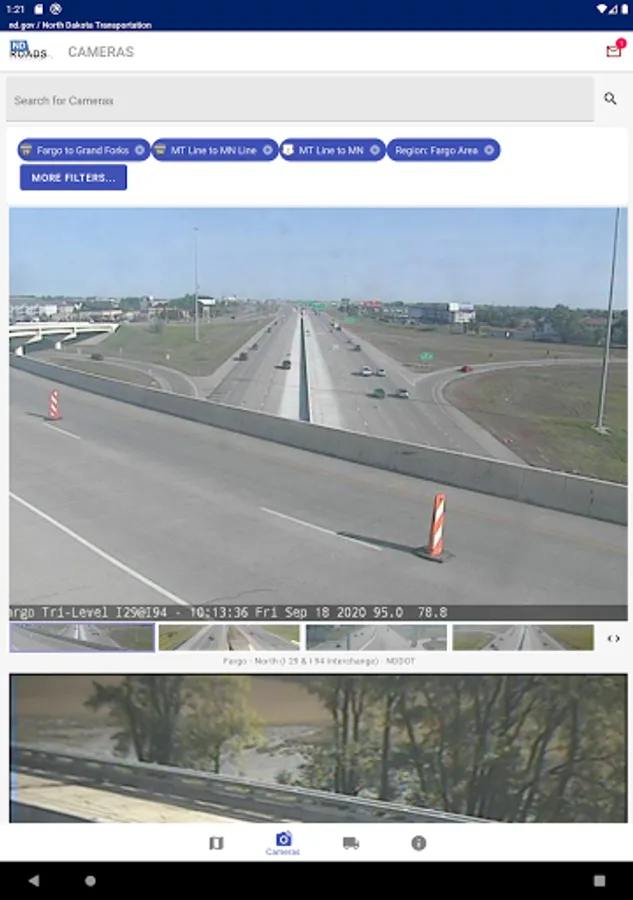Select the second camera view thumbnail
633x900 pixels.
[229, 638]
